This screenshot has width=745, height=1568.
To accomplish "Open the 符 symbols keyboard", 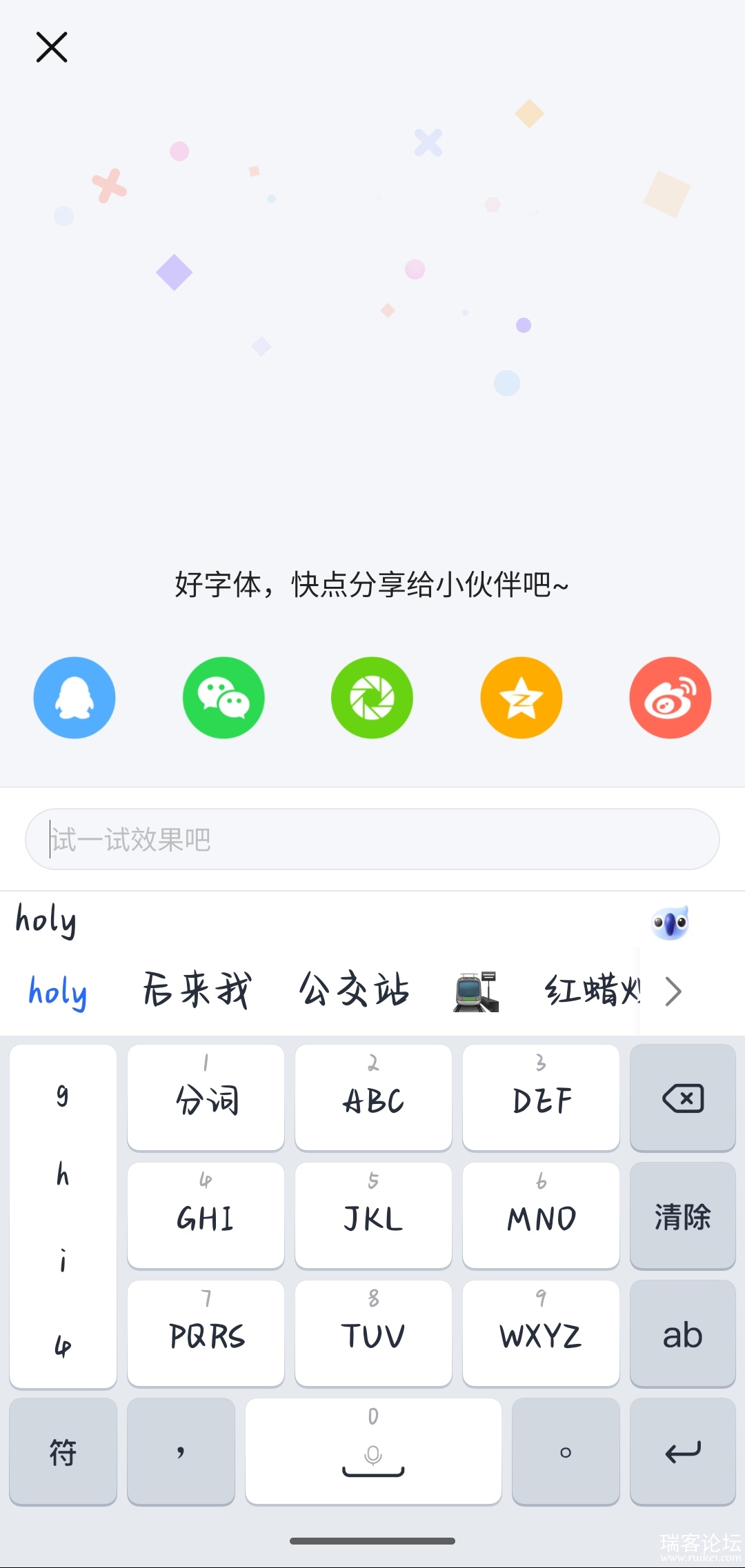I will pos(63,1452).
